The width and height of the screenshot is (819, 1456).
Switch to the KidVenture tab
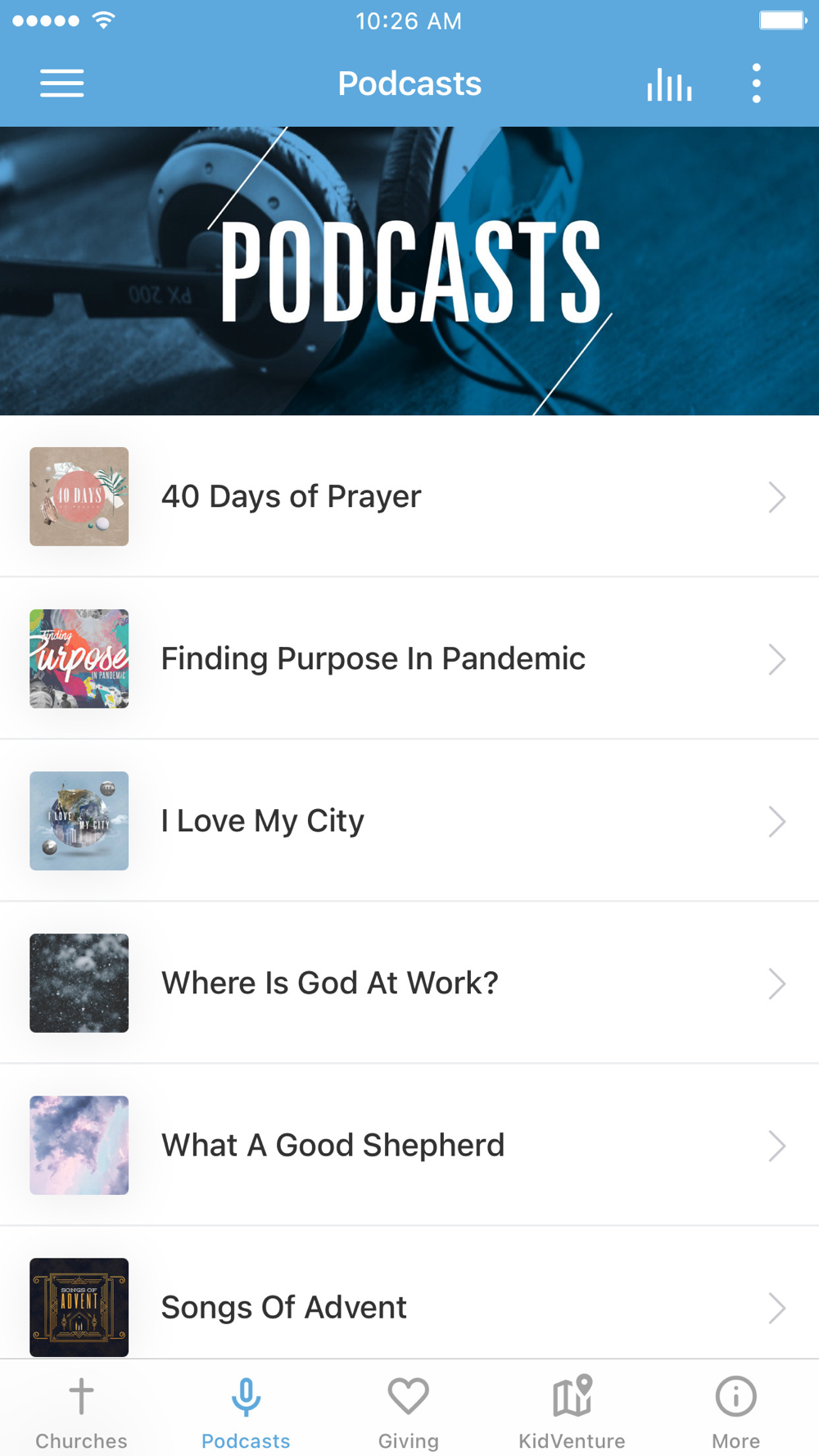[572, 1410]
